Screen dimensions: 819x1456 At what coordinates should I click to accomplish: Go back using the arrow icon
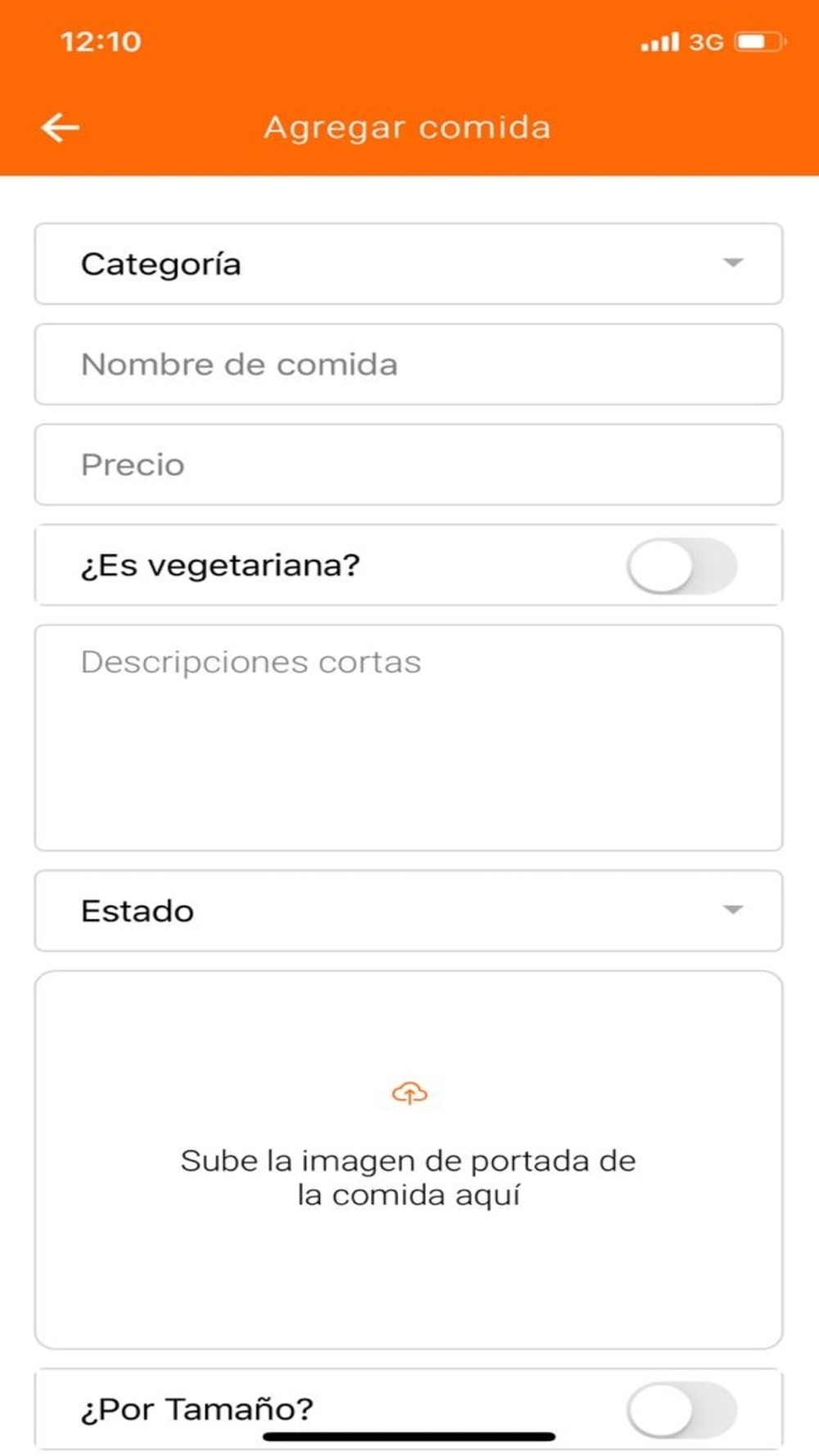click(60, 128)
